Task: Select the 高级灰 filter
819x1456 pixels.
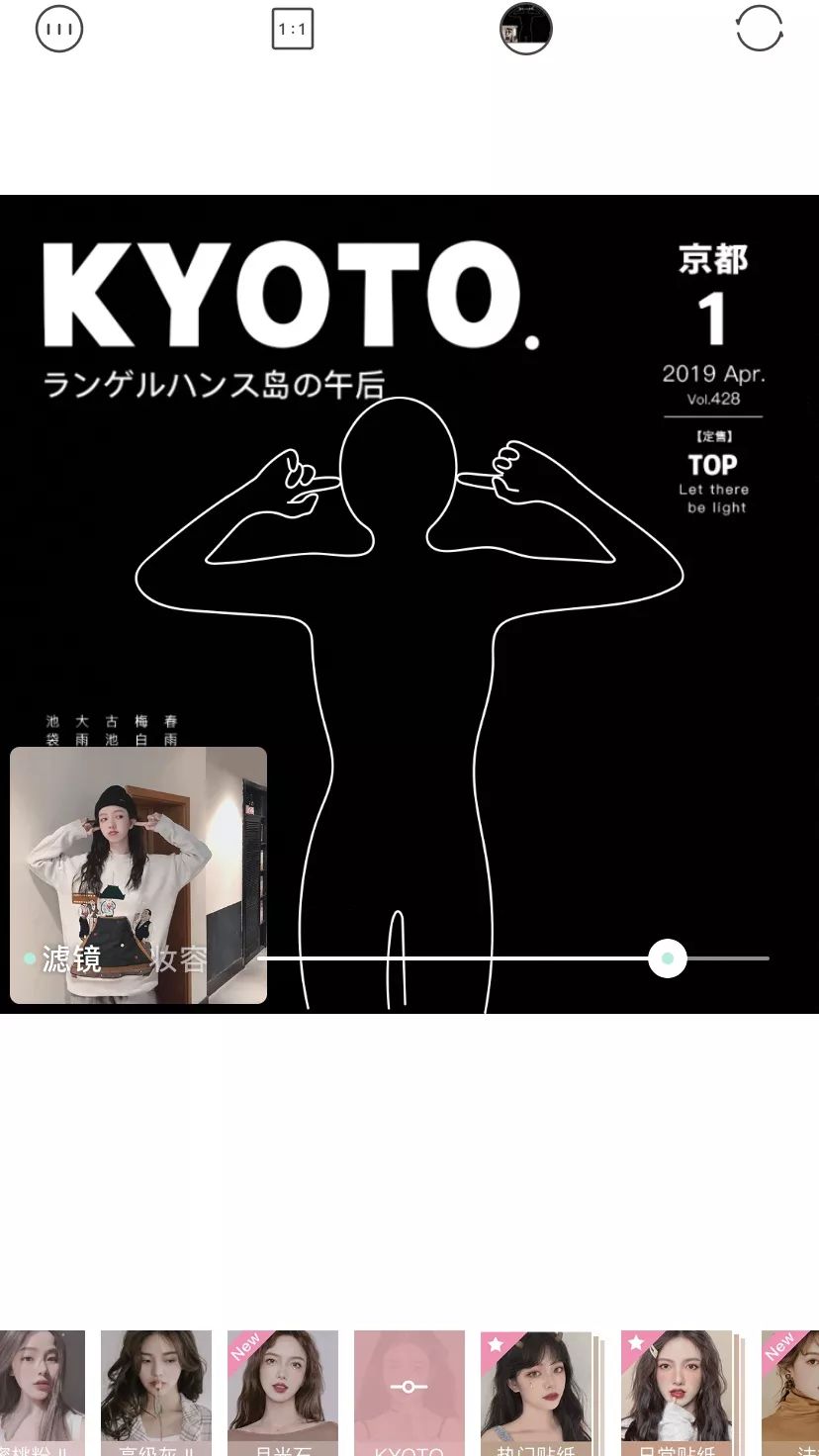Action: [x=156, y=1392]
